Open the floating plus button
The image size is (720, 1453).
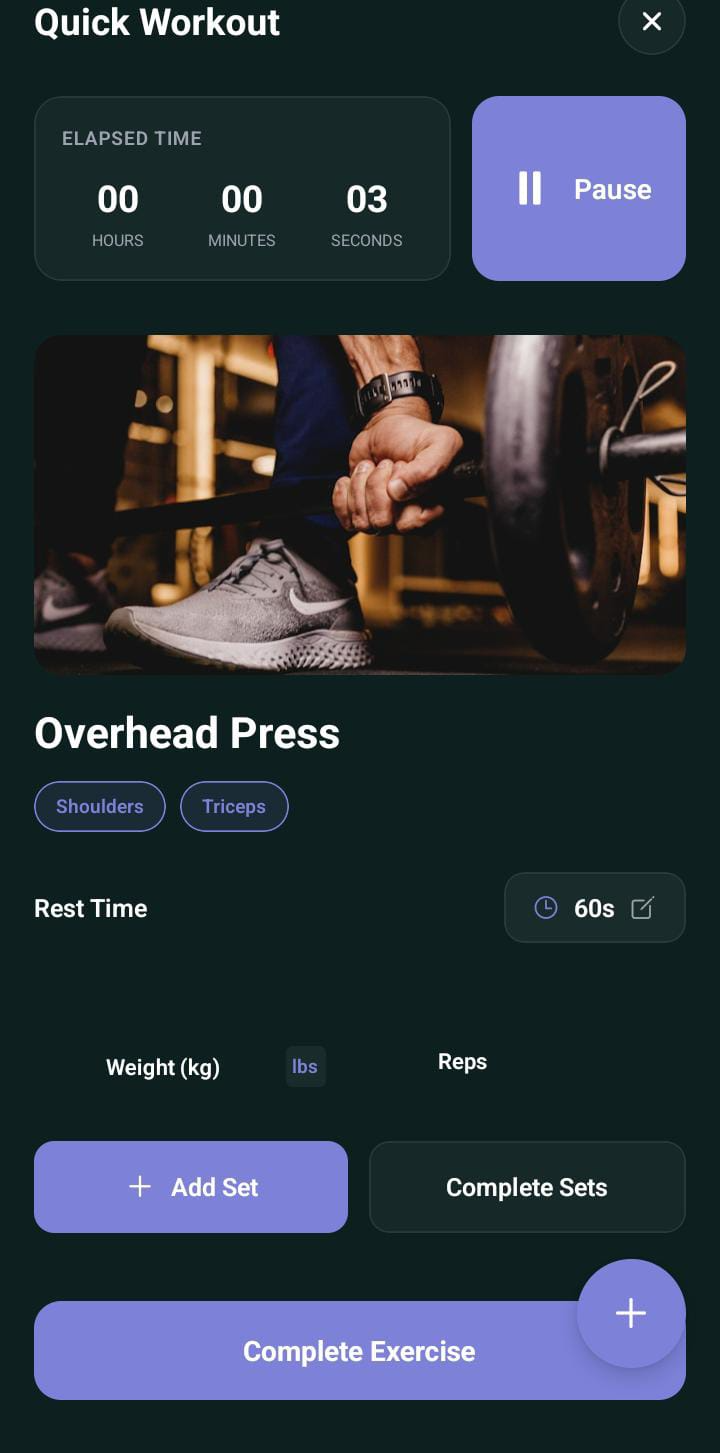click(x=631, y=1313)
